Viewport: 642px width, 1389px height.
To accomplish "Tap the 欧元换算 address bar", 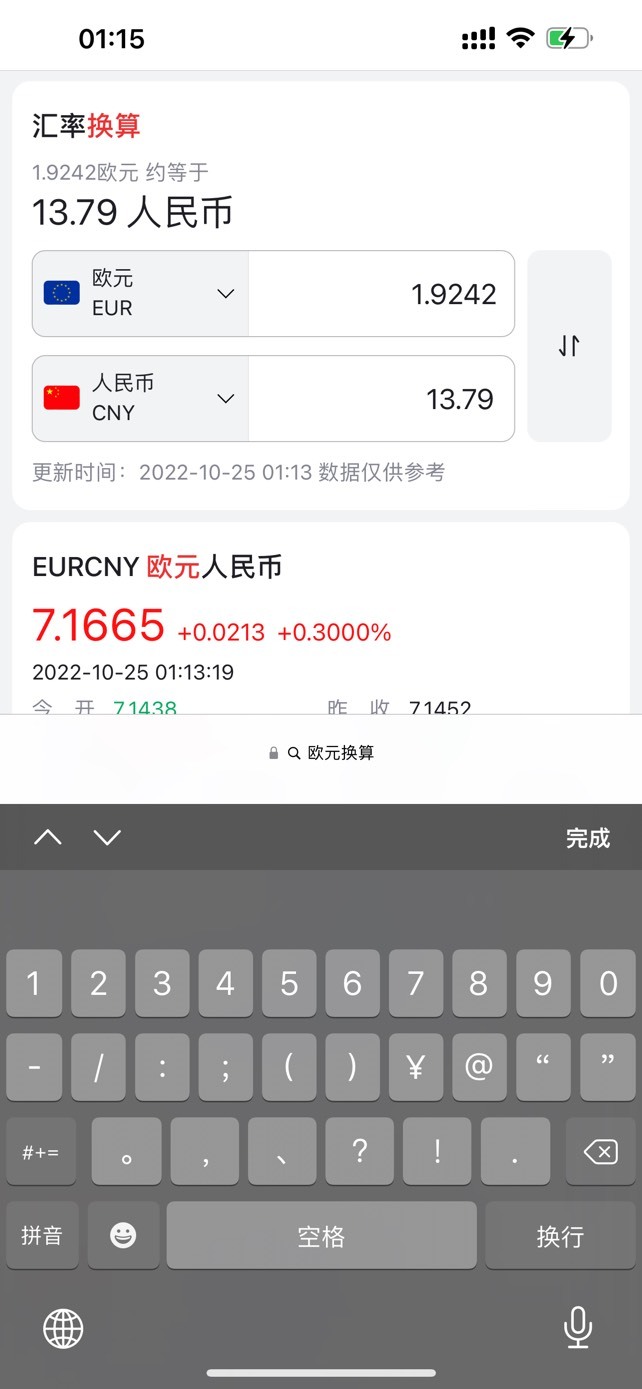I will tap(321, 753).
